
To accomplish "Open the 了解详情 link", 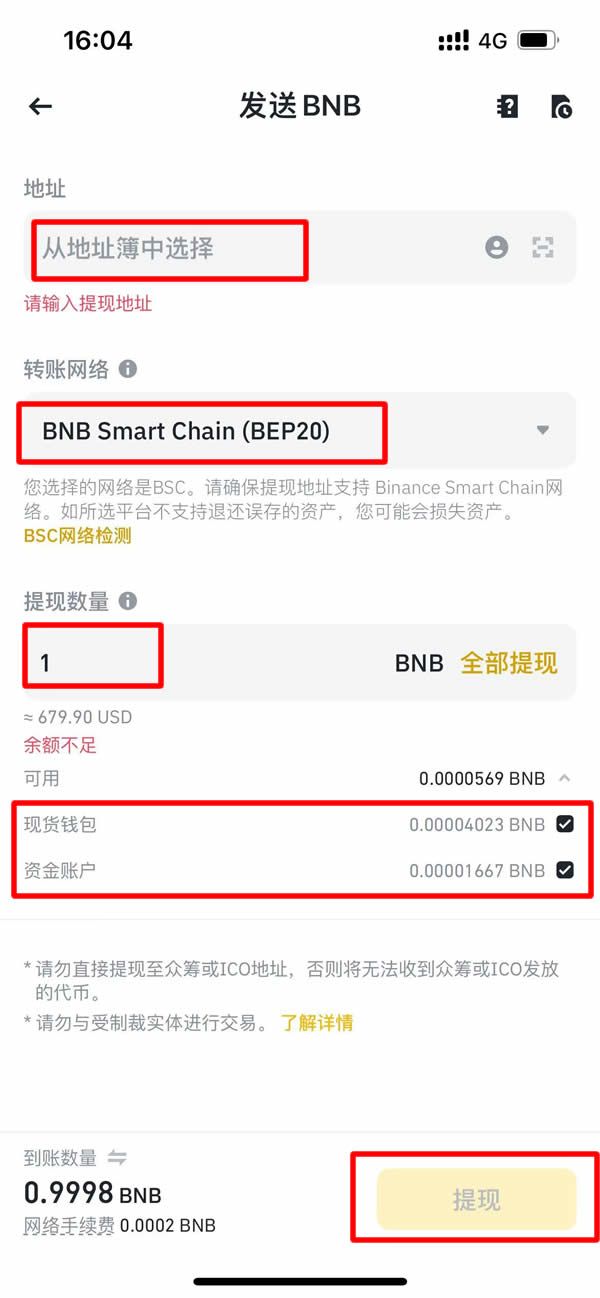I will point(316,1022).
